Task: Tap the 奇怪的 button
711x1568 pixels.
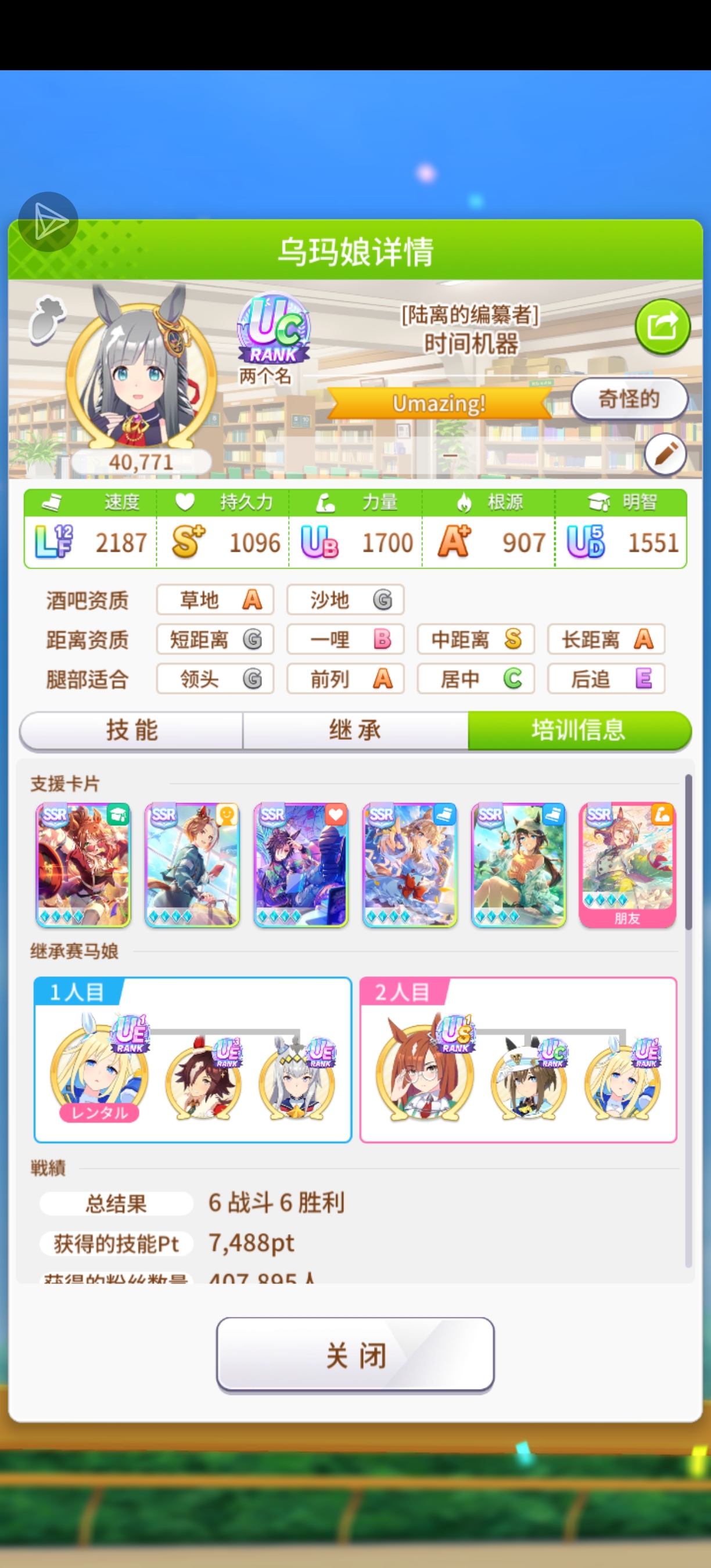Action: pos(629,399)
